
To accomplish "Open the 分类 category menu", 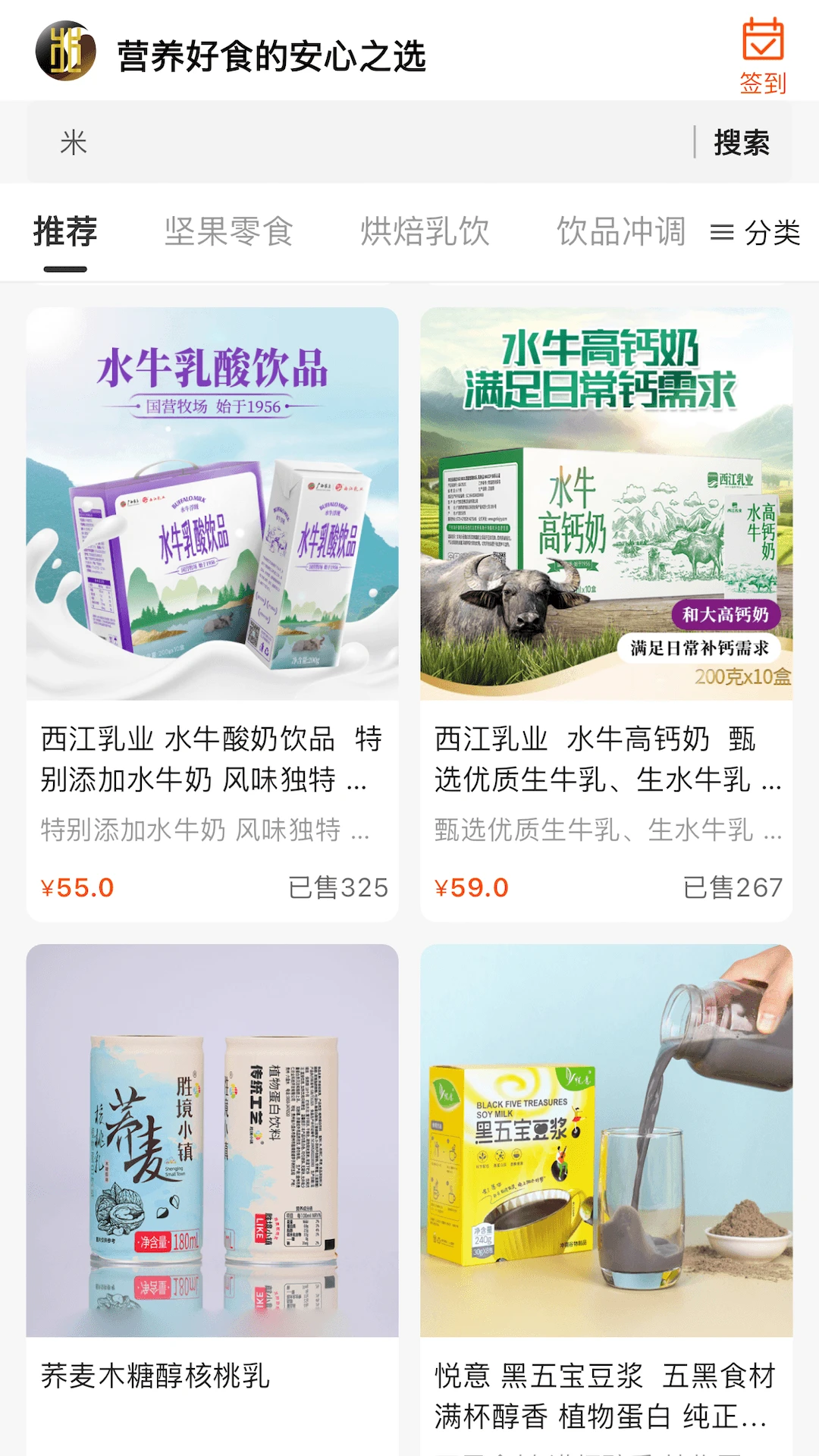I will 755,232.
